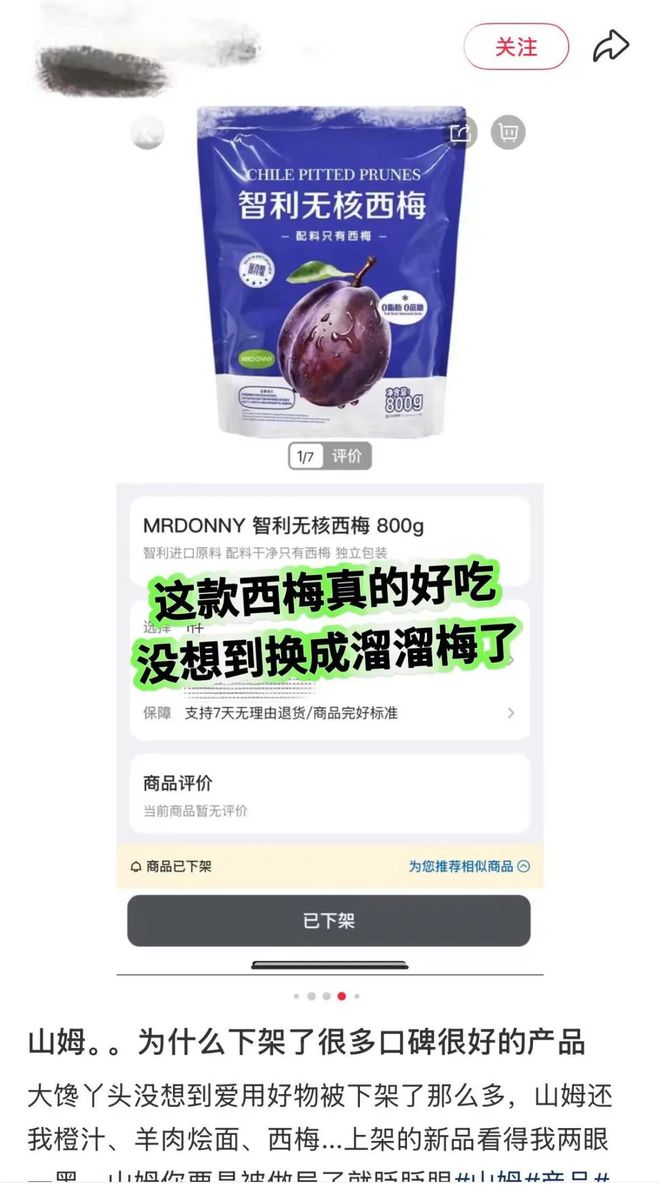Screen dimensions: 660x1188
Task: Follow the author with 关注 button
Action: pyautogui.click(x=516, y=47)
